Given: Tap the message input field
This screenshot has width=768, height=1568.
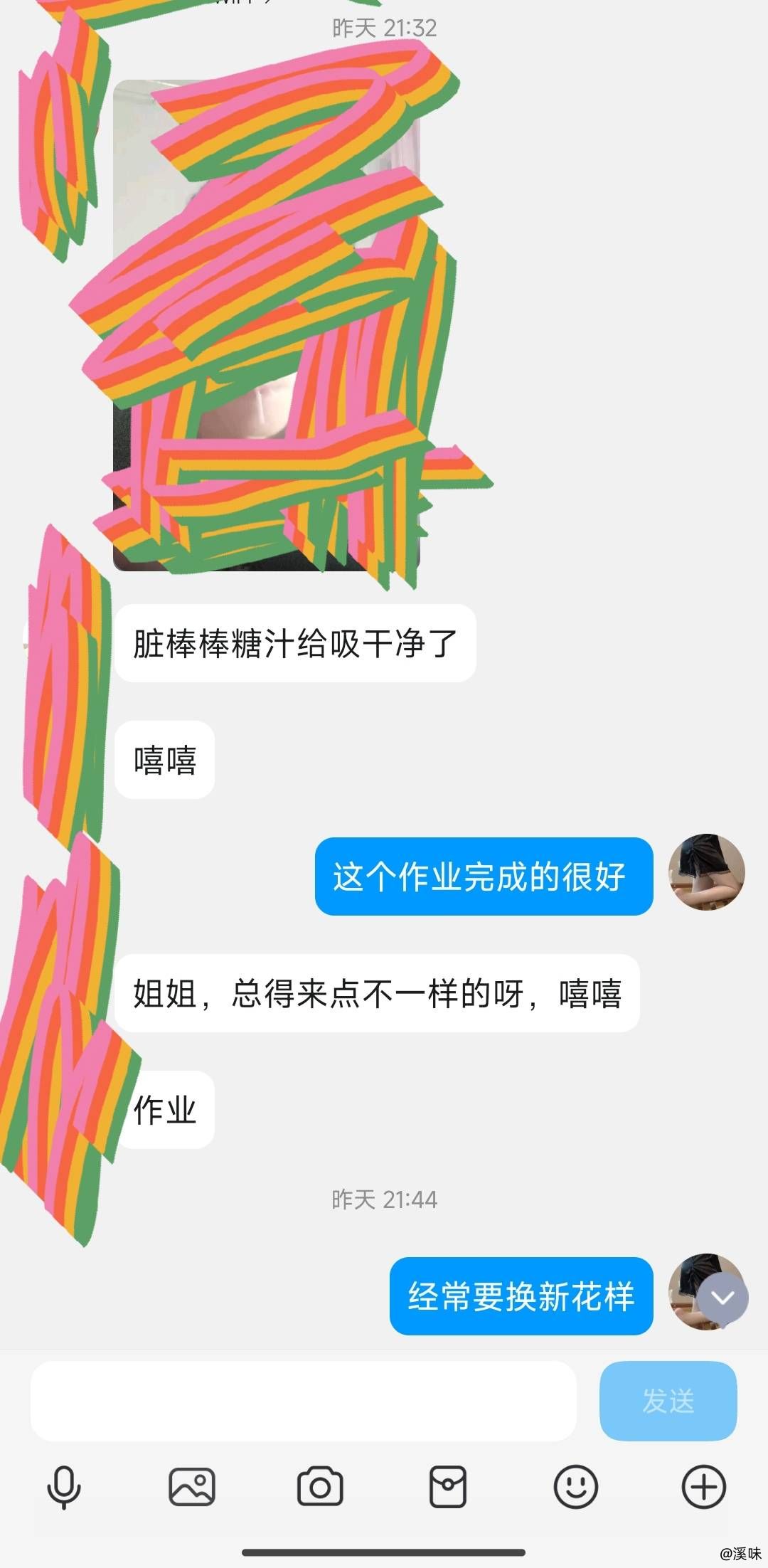Looking at the screenshot, I should click(303, 1401).
